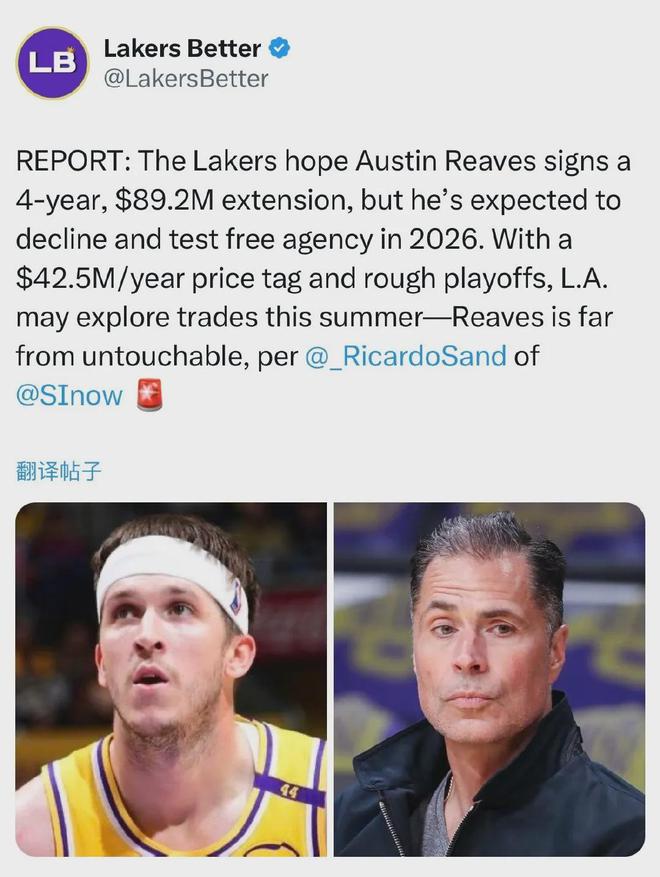Open the photo of man in dark jacket
This screenshot has height=877, width=660.
click(x=489, y=679)
